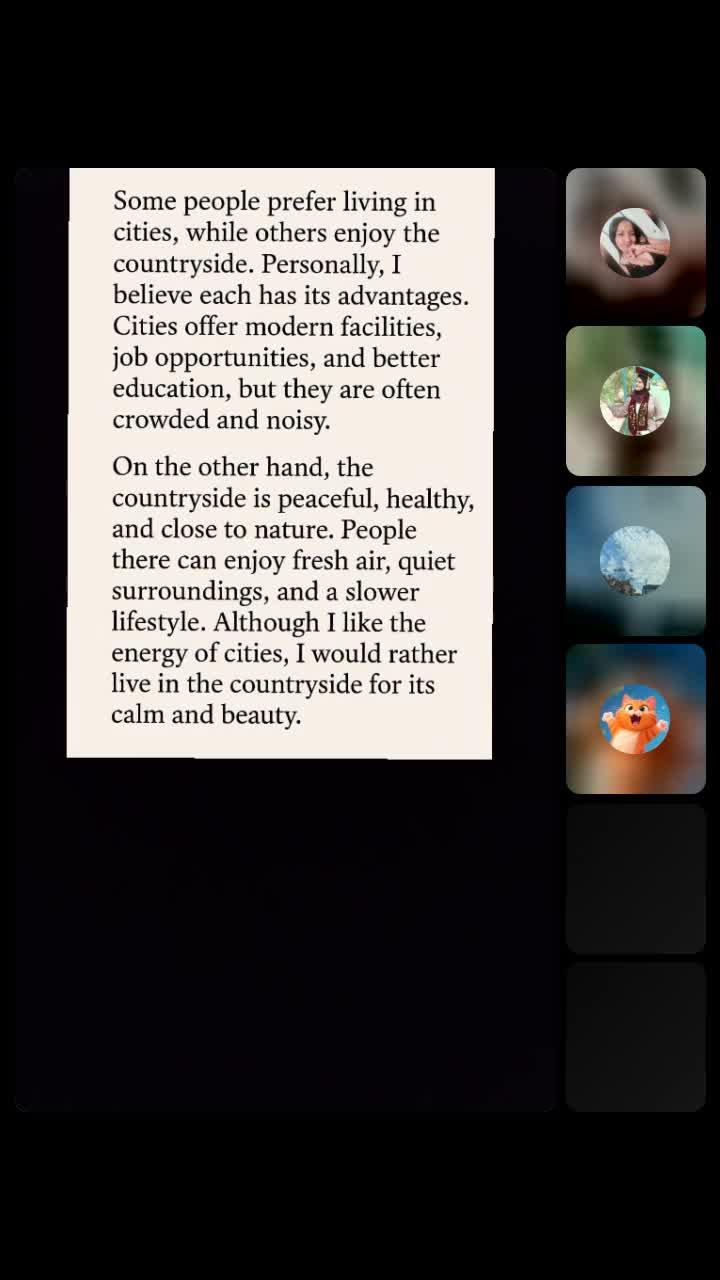
Task: Select the participant tile with heart-hands avatar
Action: pos(635,243)
